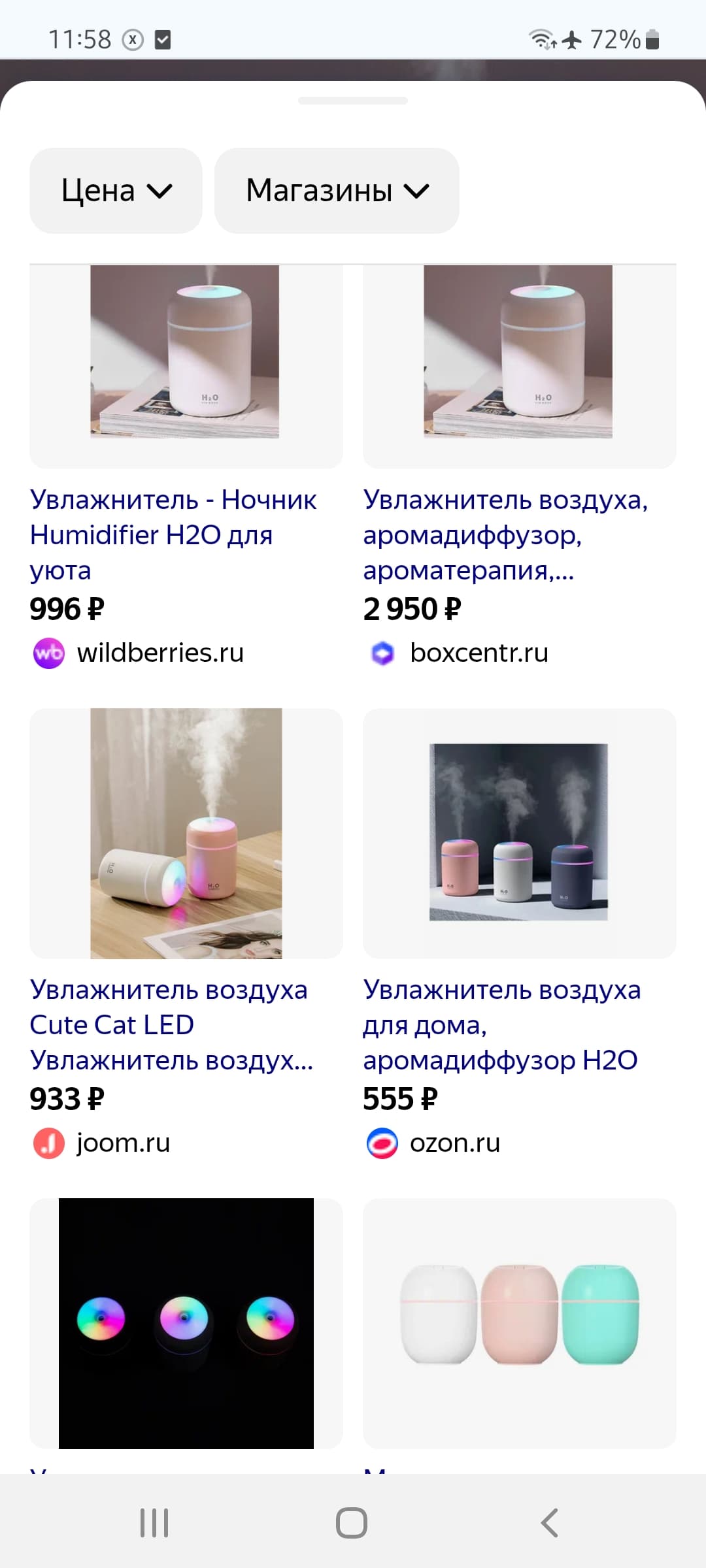706x1568 pixels.
Task: Expand the Цена filter dropdown
Action: click(116, 191)
